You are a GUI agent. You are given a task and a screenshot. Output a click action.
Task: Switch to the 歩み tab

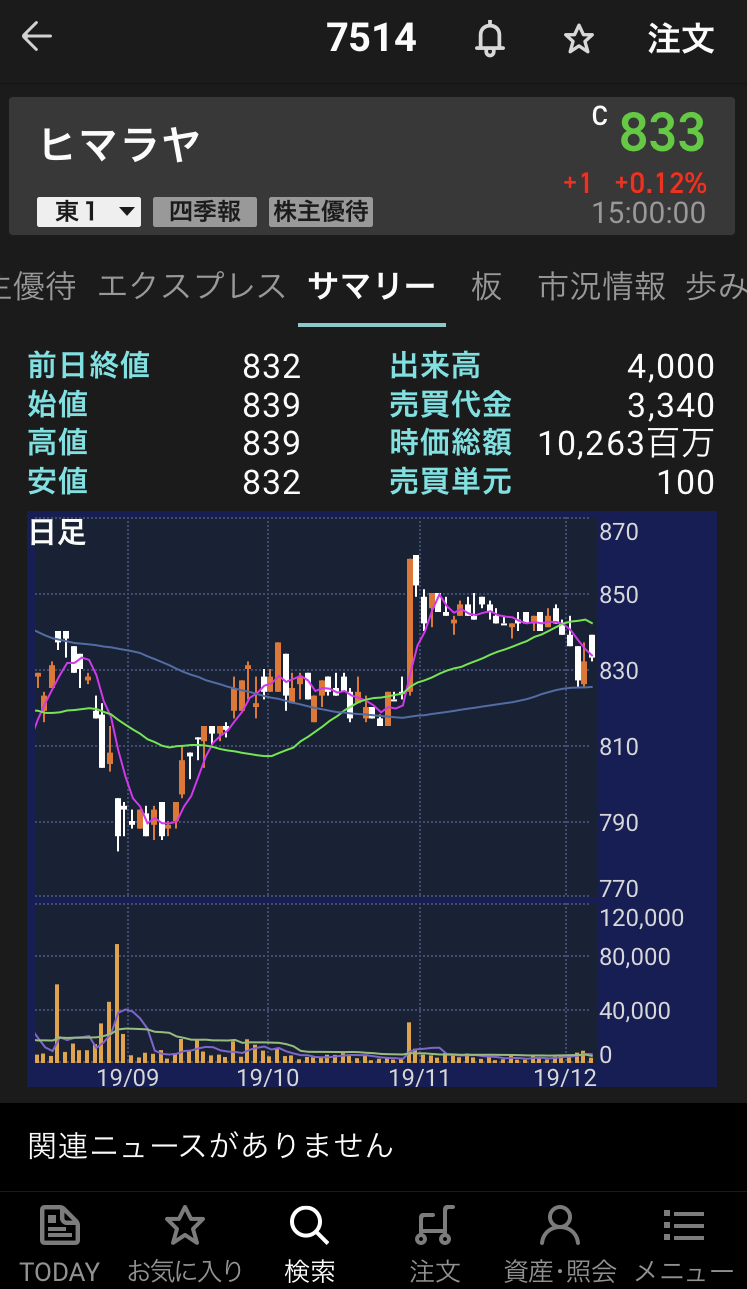pyautogui.click(x=716, y=287)
